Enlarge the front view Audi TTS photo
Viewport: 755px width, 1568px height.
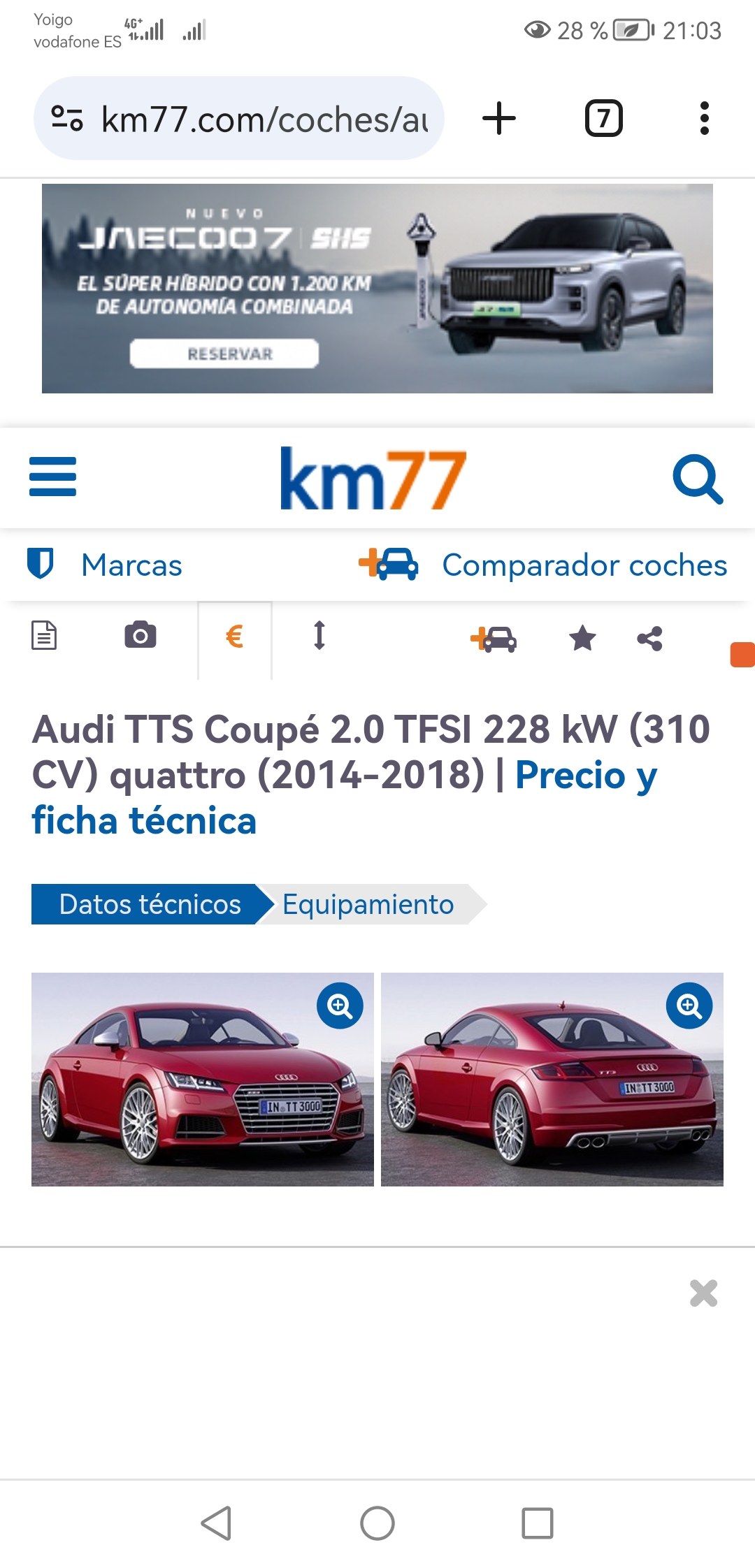340,1006
